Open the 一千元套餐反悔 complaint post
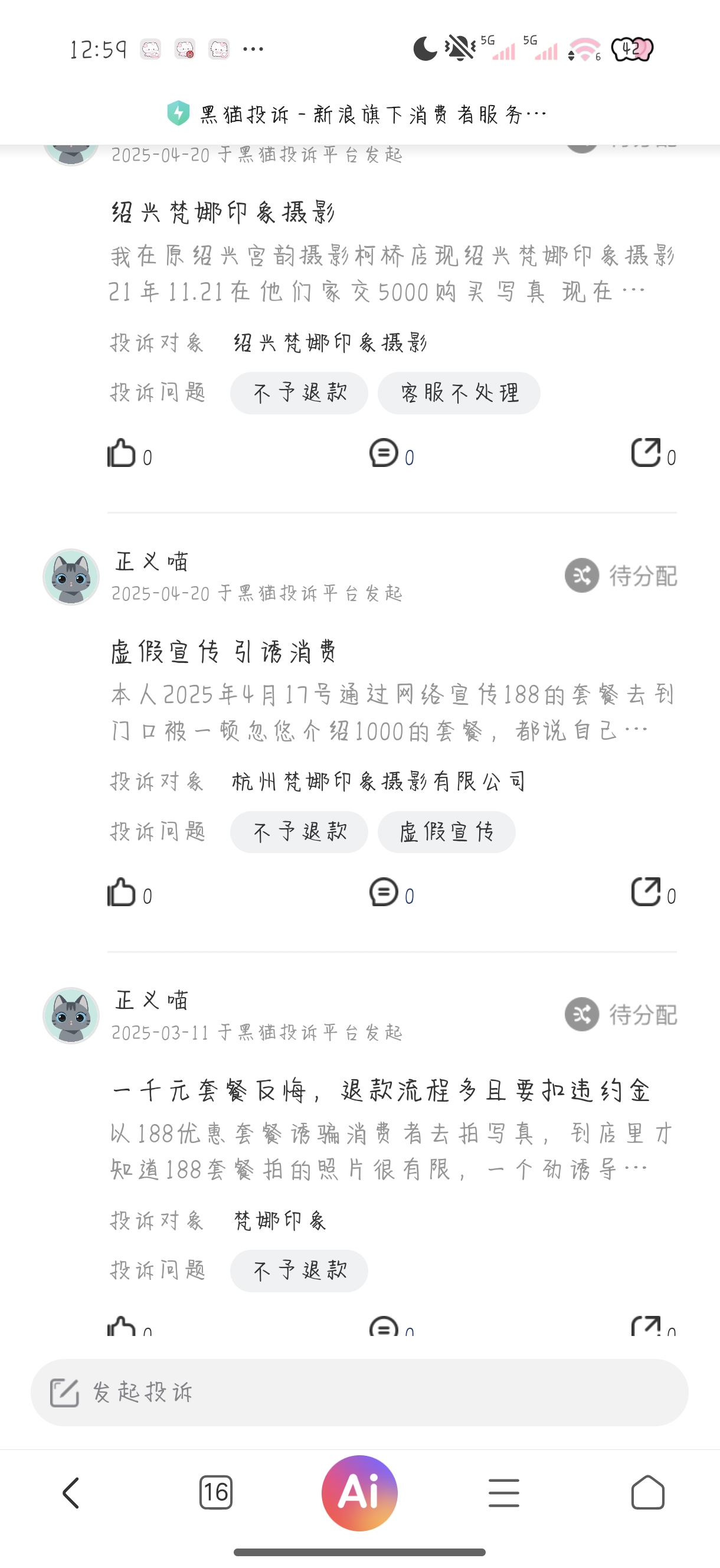 click(x=381, y=1091)
